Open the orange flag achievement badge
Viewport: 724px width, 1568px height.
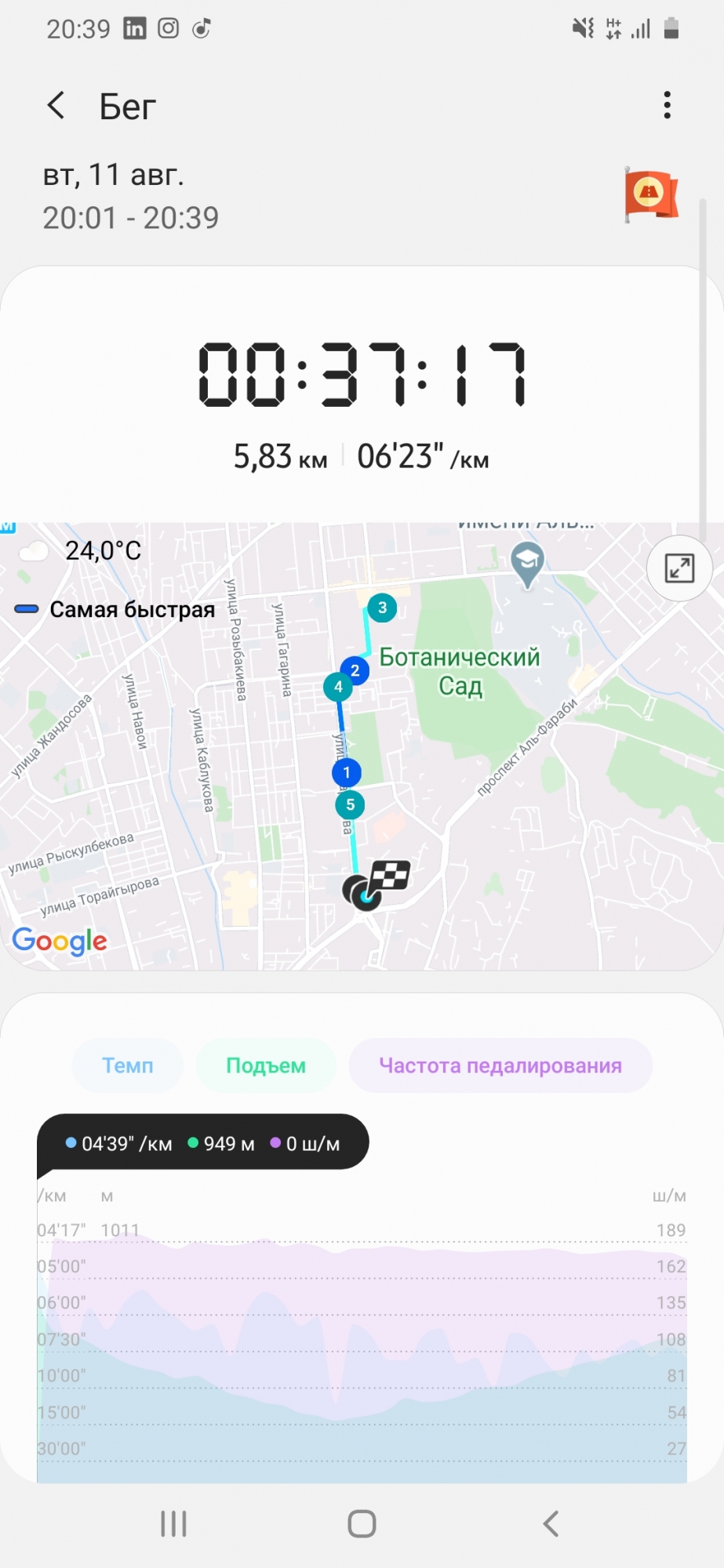(650, 194)
